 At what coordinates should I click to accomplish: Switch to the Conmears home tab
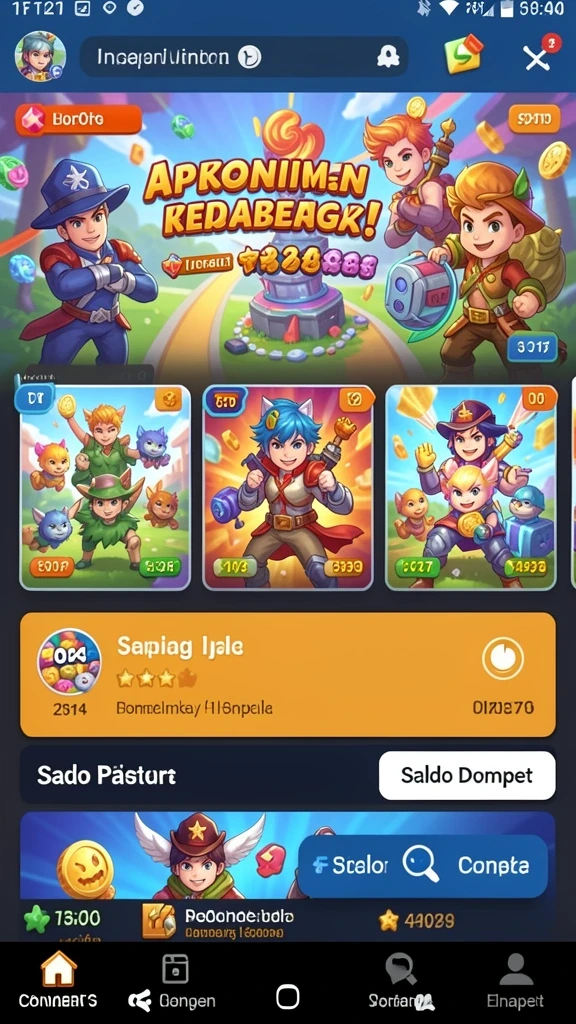58,980
